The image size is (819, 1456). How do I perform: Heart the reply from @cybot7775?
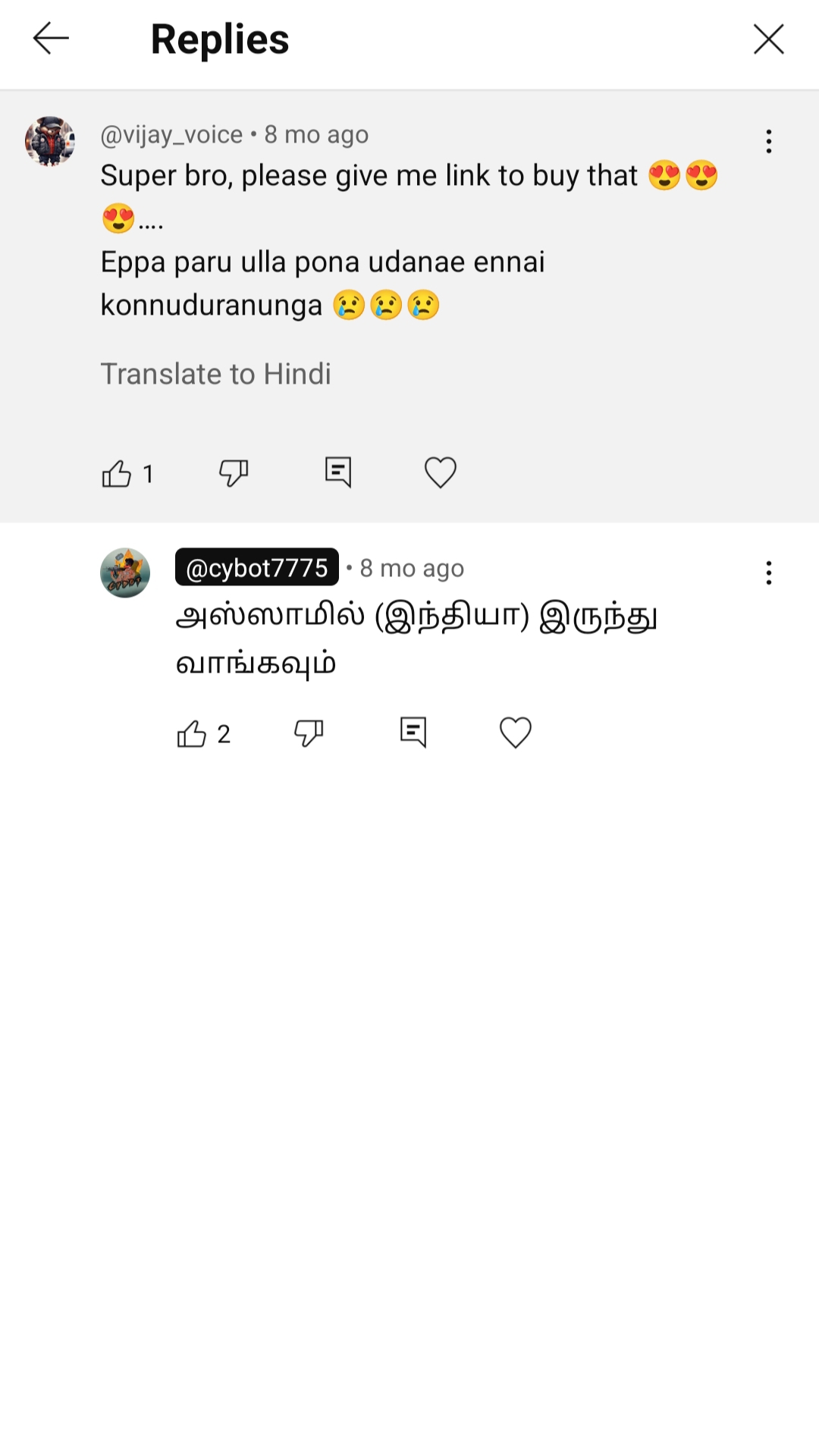(x=515, y=733)
